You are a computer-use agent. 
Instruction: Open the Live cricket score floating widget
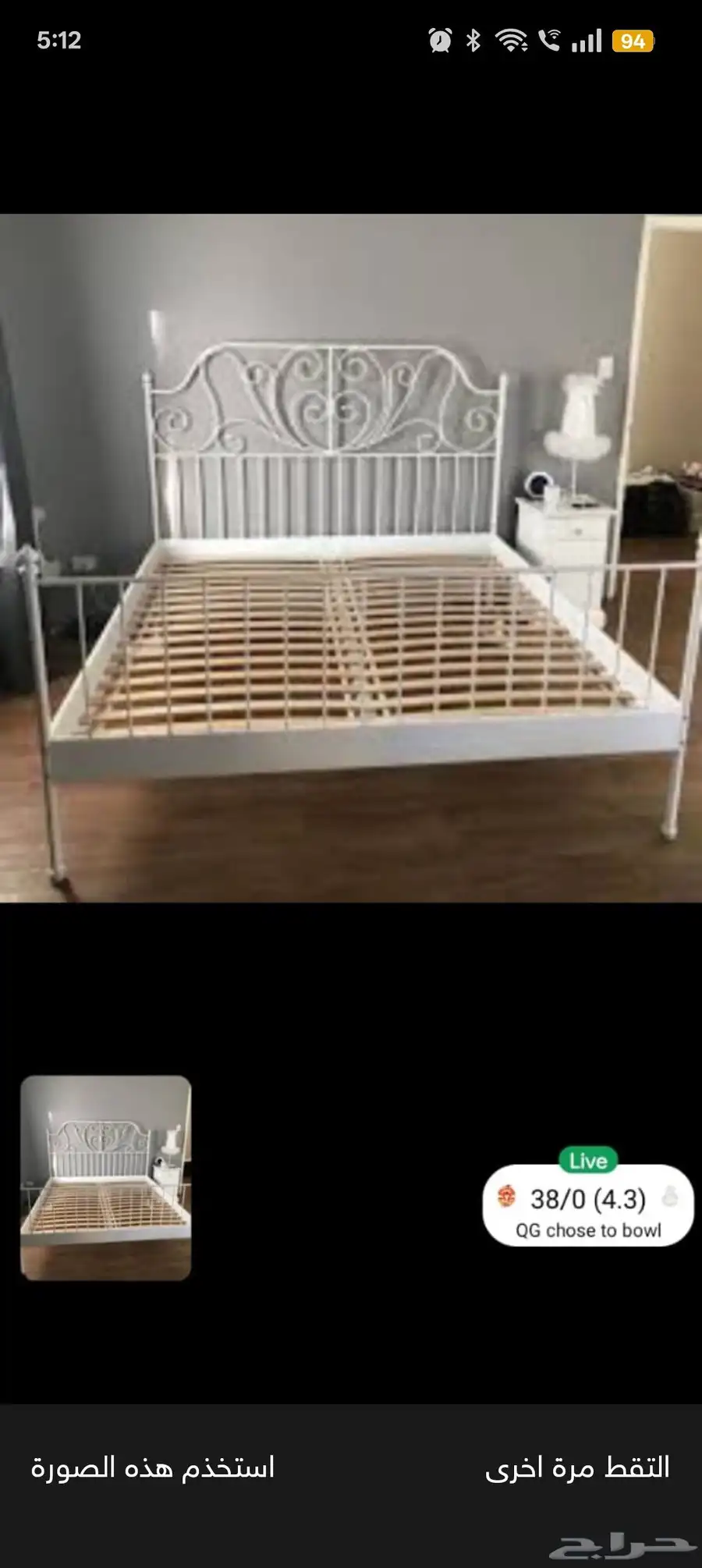coord(588,1198)
